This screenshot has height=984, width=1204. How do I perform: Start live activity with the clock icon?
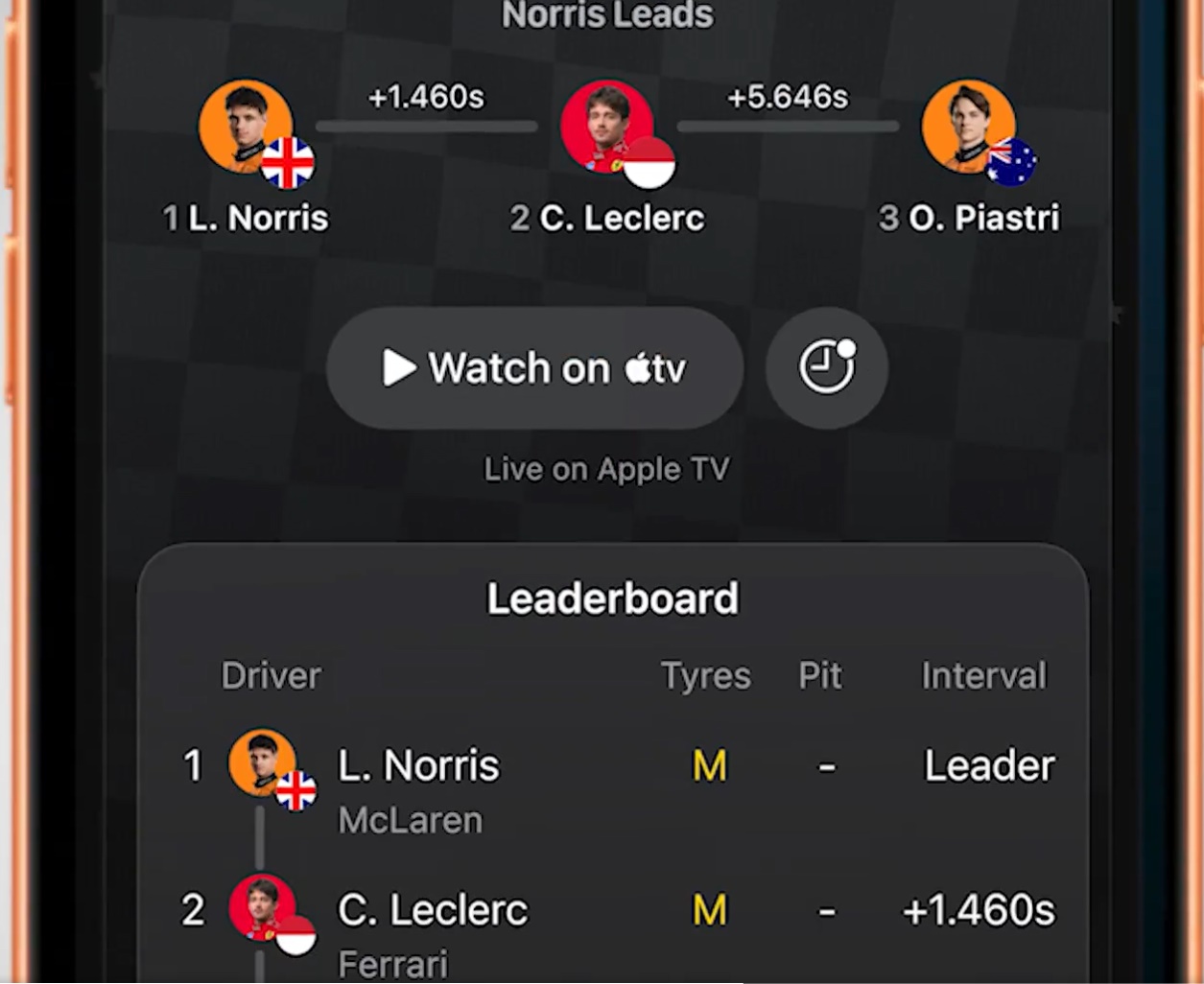coord(826,368)
